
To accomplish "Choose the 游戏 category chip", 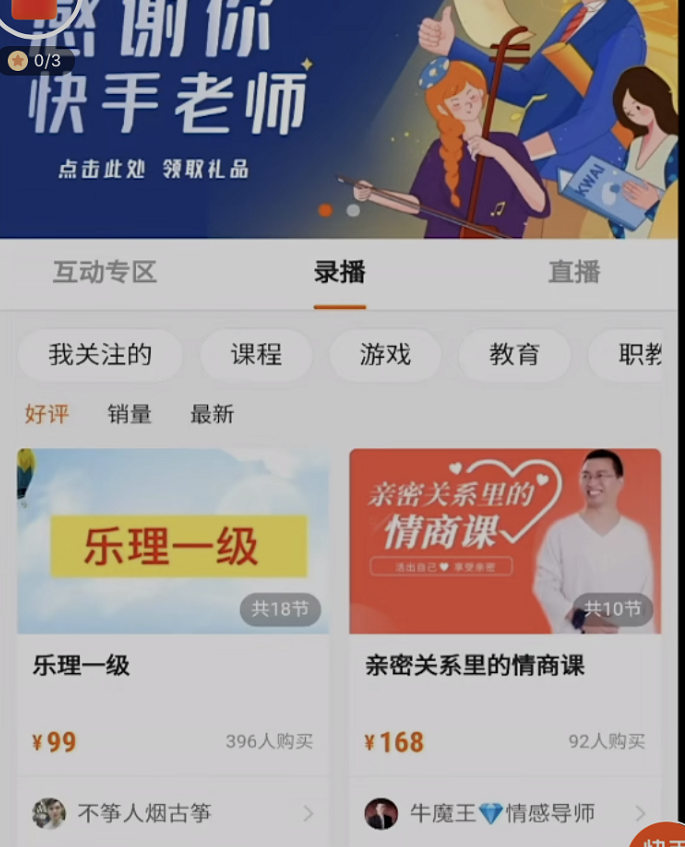I will pyautogui.click(x=385, y=354).
